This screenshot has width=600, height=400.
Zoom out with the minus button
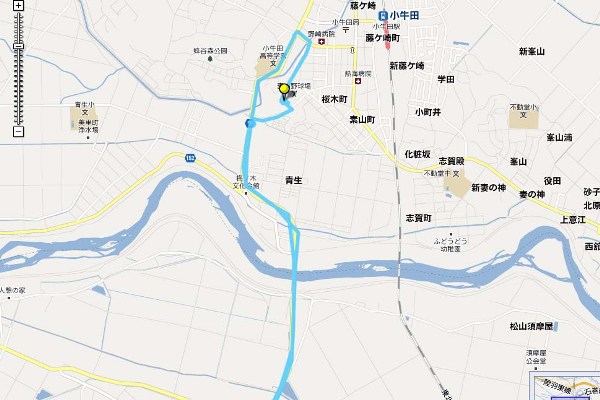(x=18, y=131)
